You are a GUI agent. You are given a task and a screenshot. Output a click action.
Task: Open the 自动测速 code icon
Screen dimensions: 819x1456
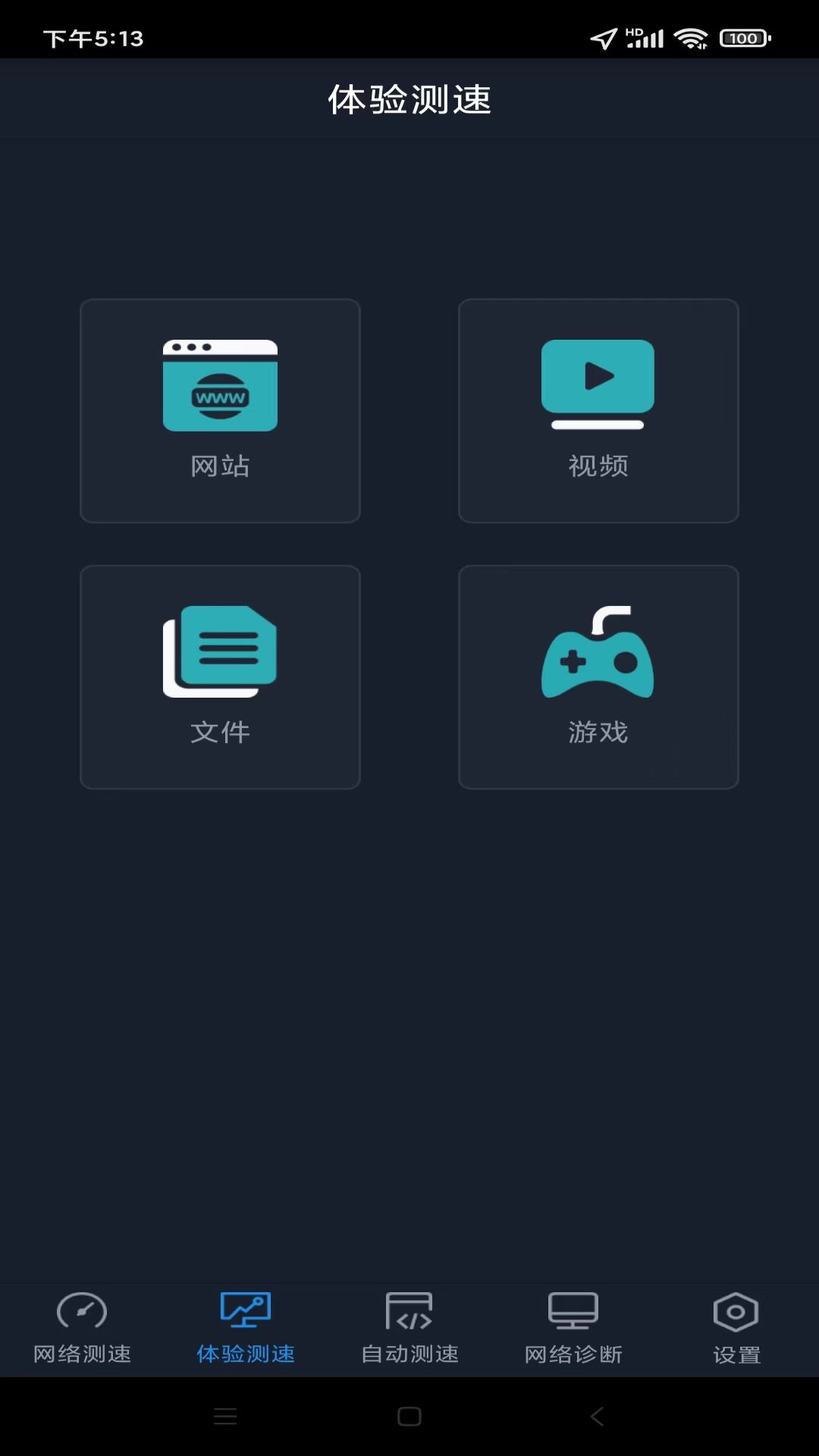click(409, 1310)
